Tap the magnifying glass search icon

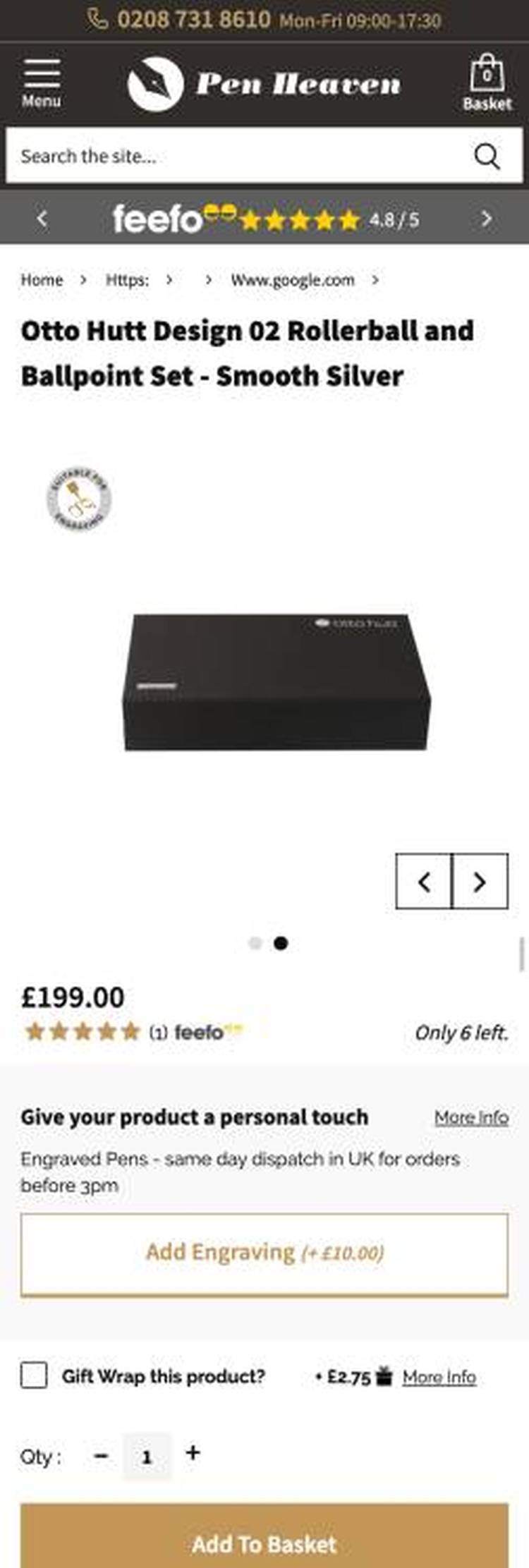[x=487, y=156]
